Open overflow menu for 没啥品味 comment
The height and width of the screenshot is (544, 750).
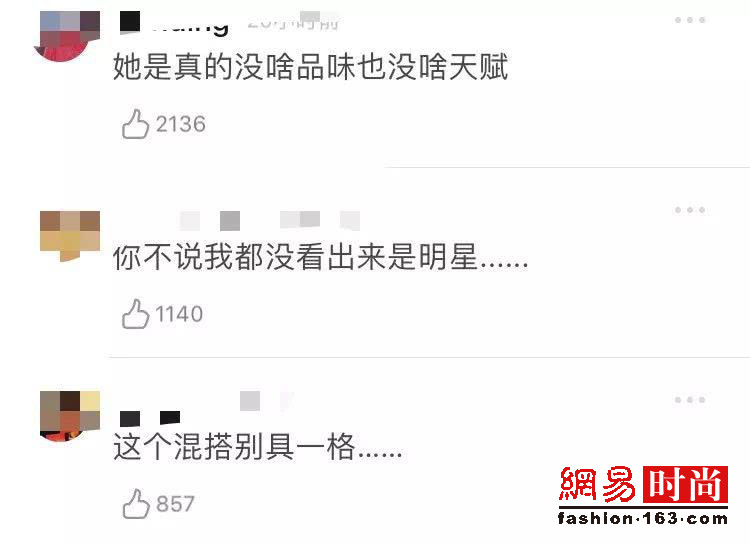(690, 20)
